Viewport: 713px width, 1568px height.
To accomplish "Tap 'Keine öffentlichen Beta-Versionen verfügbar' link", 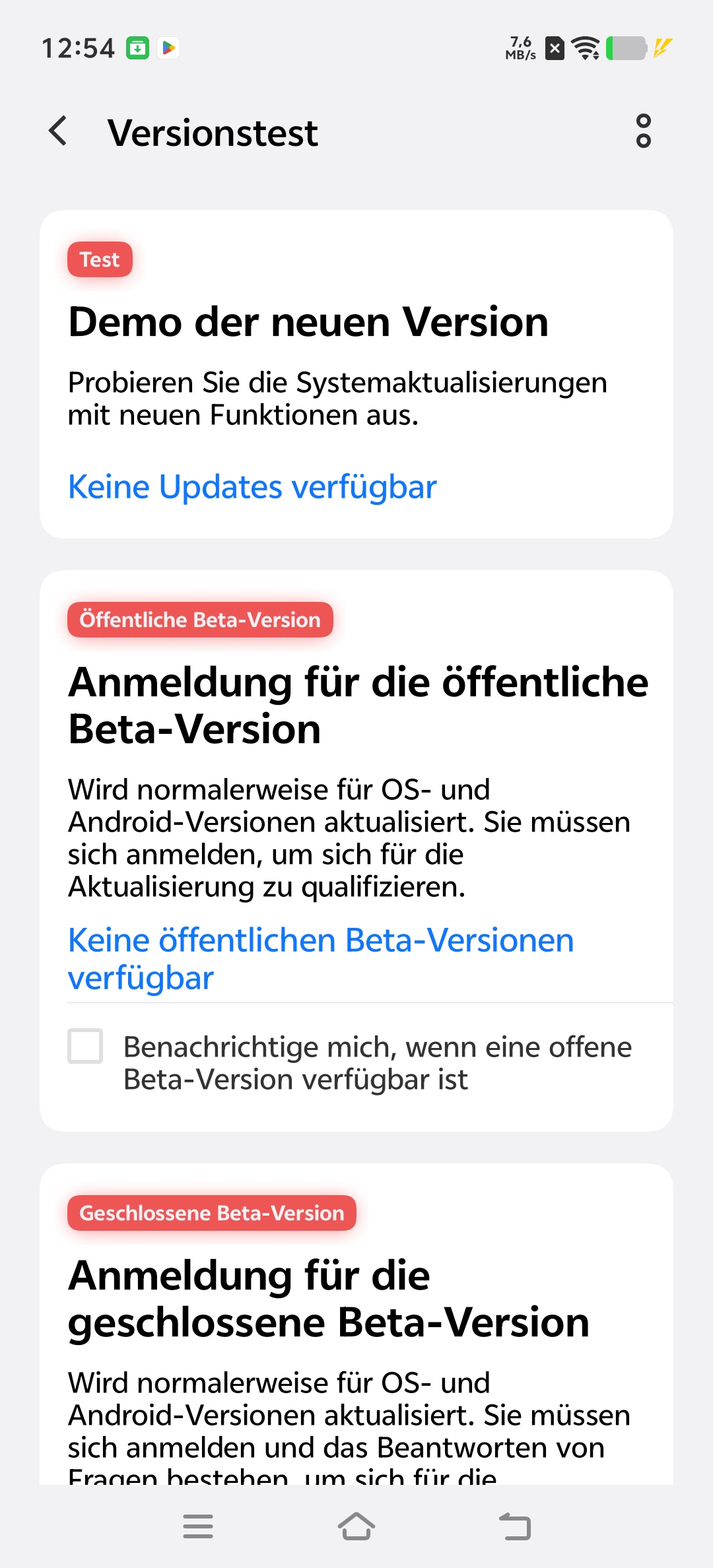I will point(321,958).
